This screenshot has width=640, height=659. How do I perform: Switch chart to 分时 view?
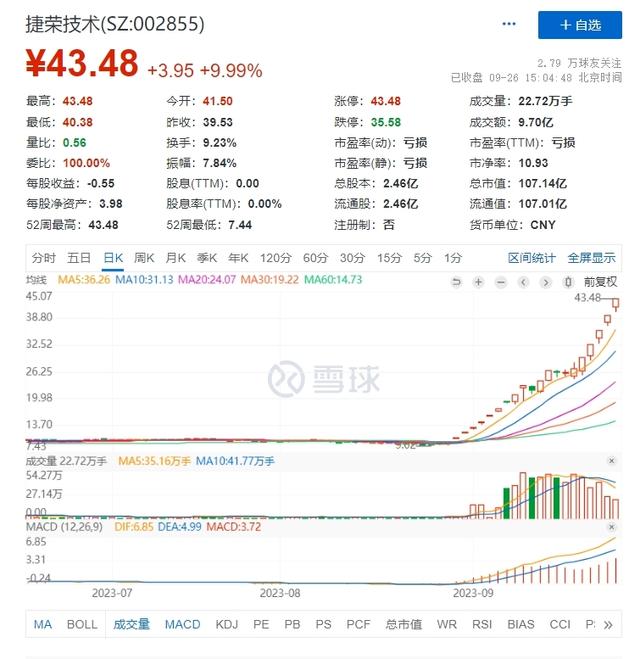click(x=43, y=257)
